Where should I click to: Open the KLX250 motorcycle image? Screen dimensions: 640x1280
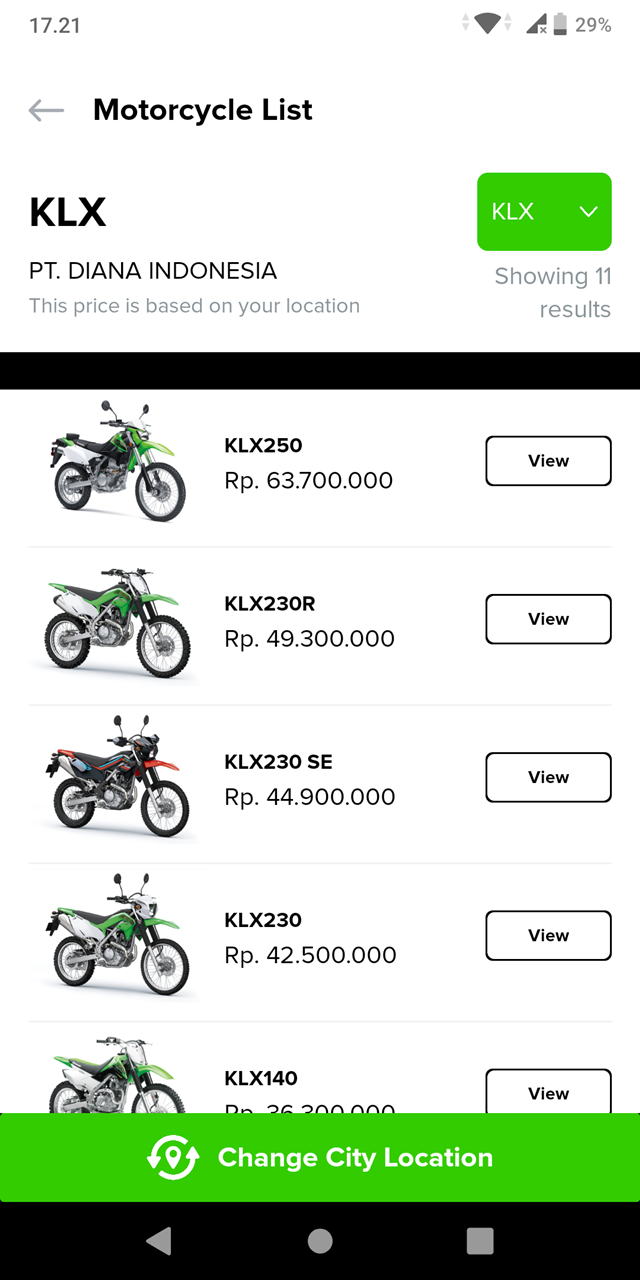pyautogui.click(x=117, y=461)
